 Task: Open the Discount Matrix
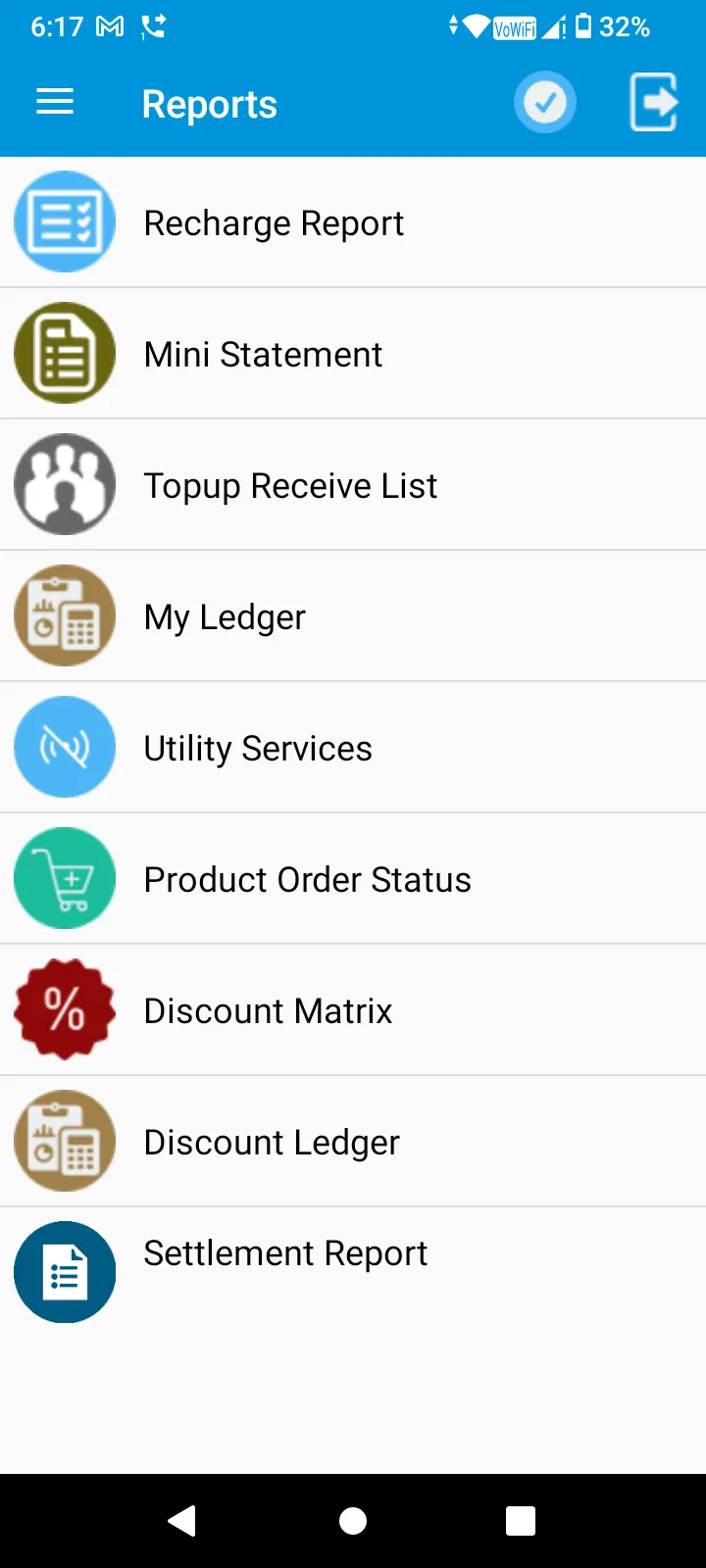[353, 1010]
